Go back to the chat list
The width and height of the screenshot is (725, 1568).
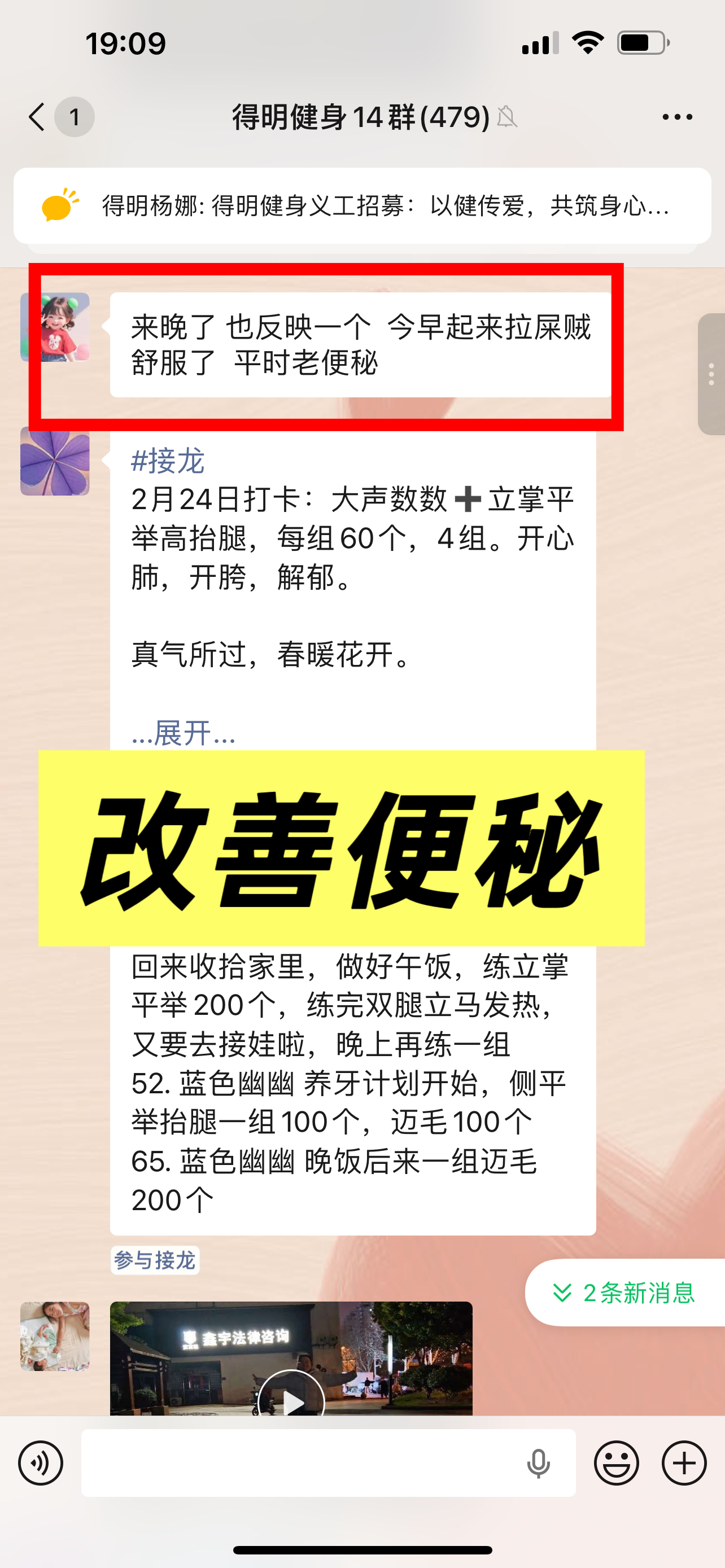pos(38,117)
